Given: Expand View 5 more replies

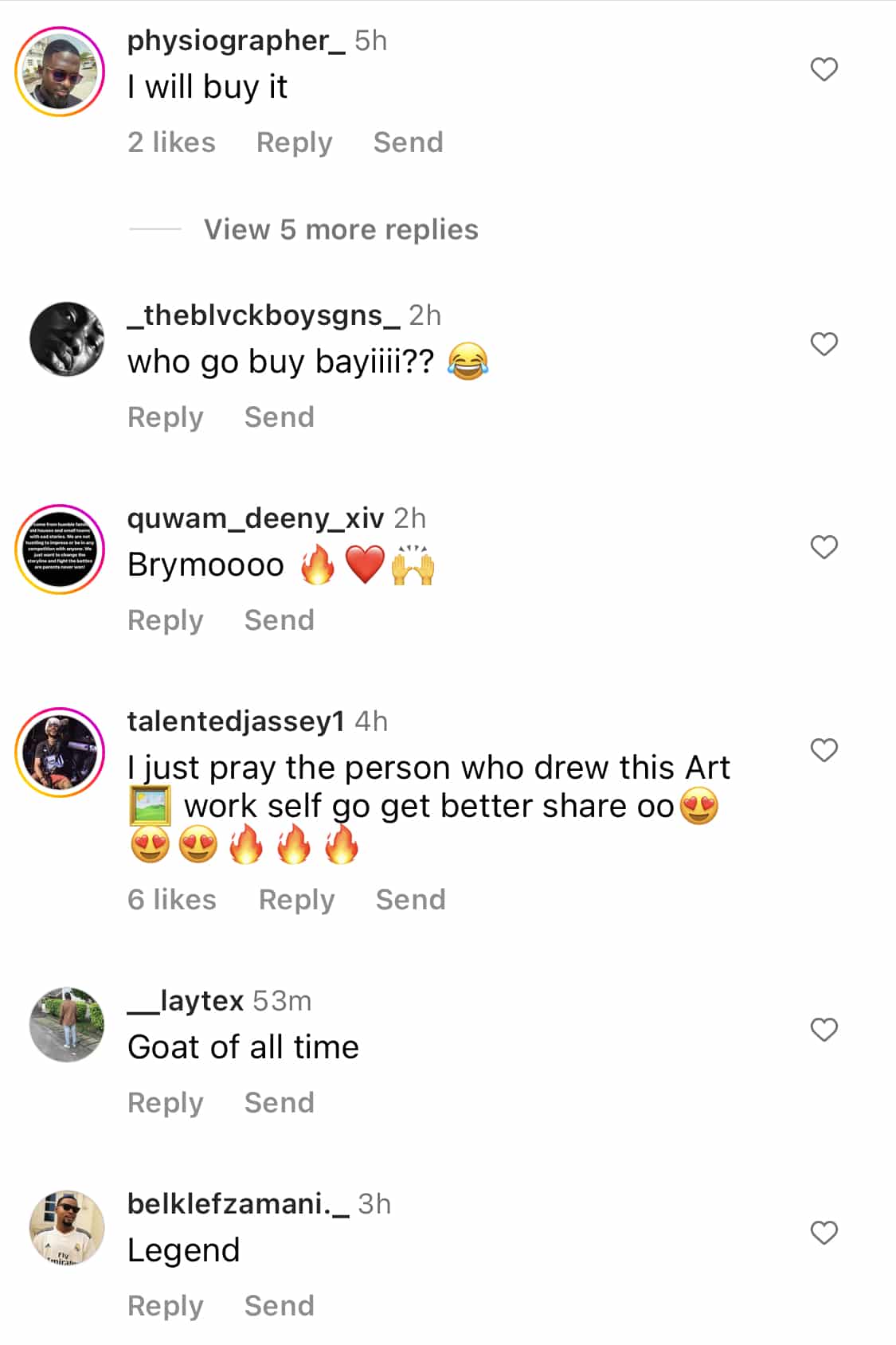Looking at the screenshot, I should [x=341, y=229].
